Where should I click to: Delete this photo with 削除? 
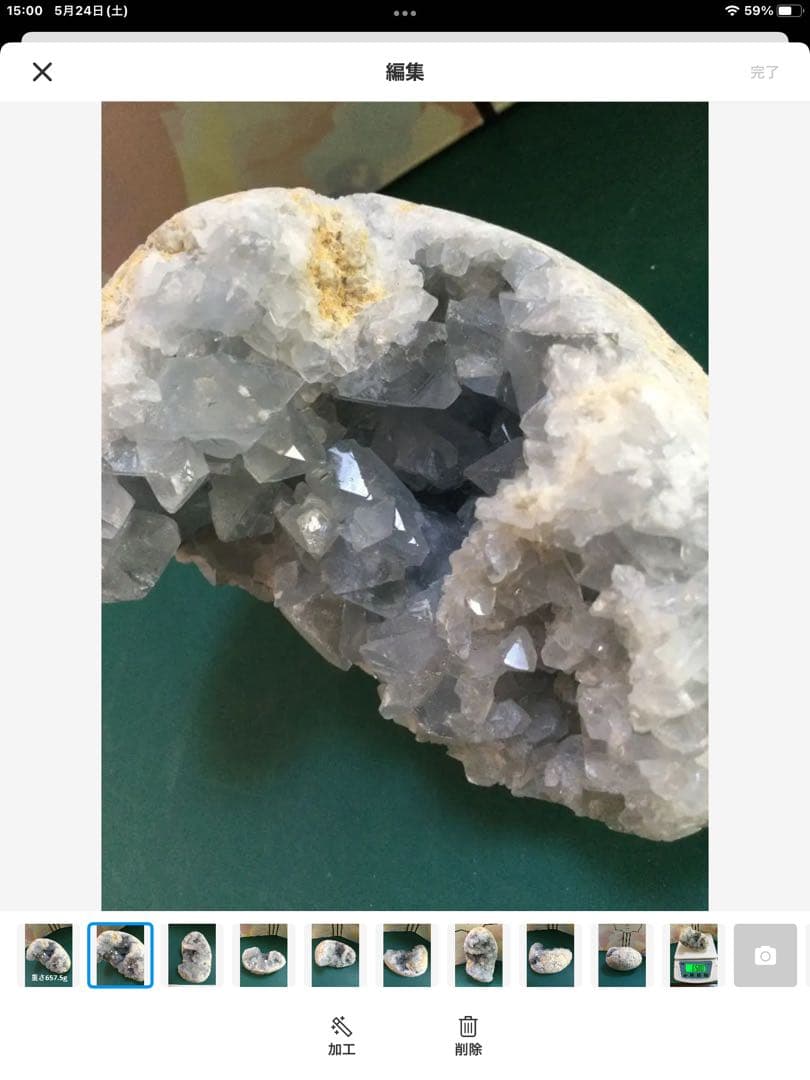tap(468, 1036)
